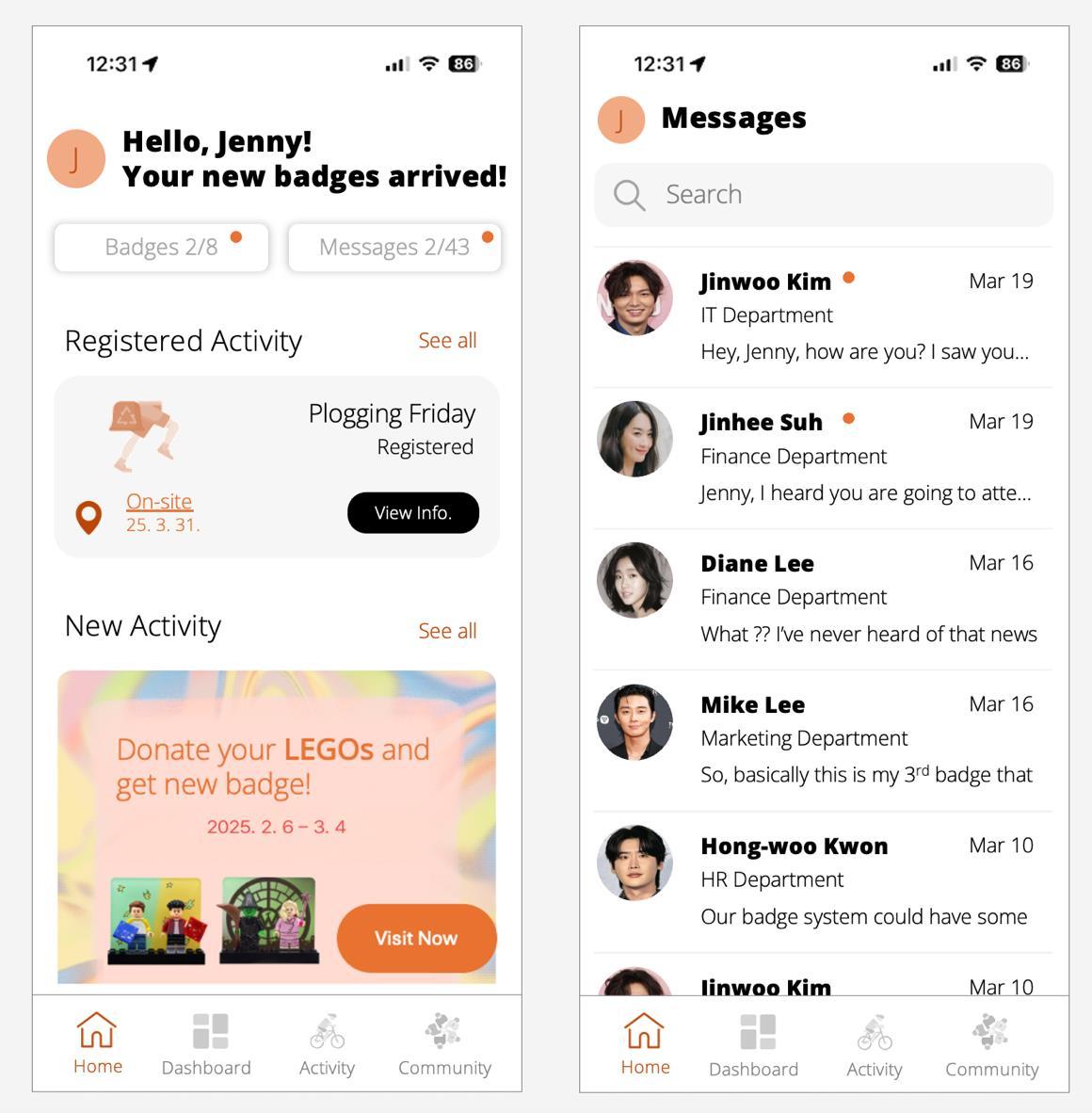Open the On-site location link

pyautogui.click(x=159, y=501)
